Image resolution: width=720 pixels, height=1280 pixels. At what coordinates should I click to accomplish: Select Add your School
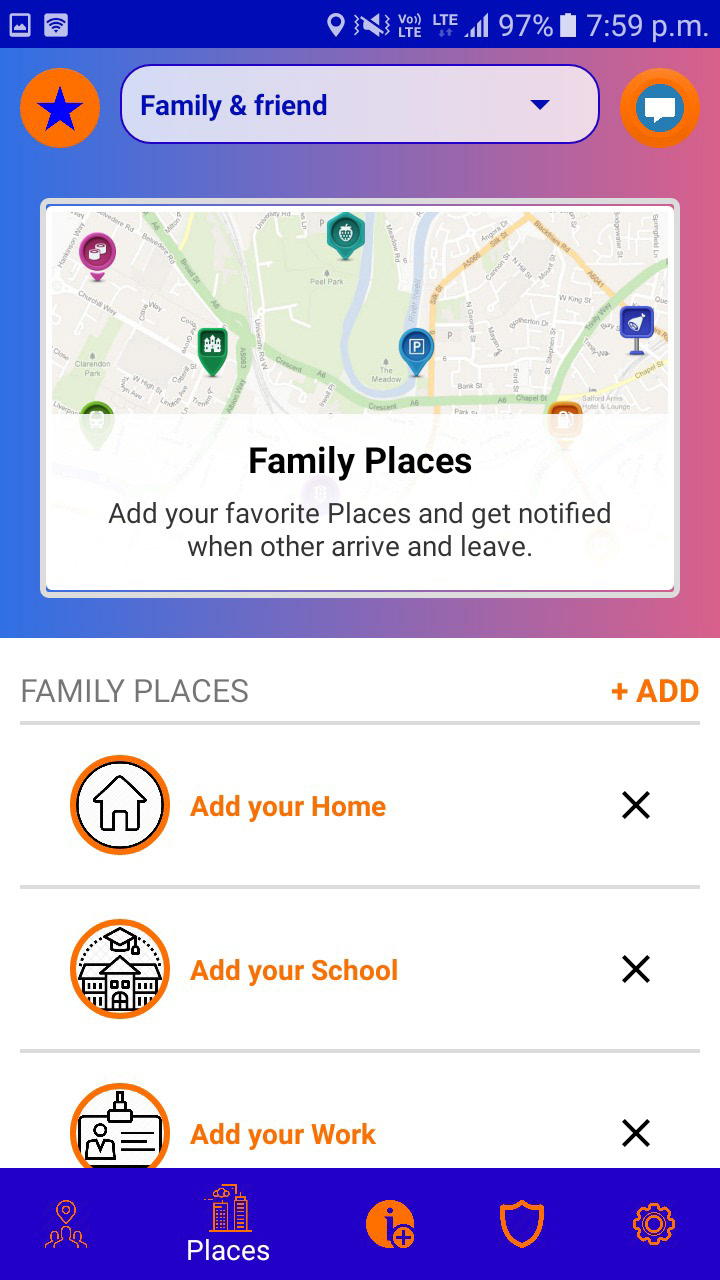point(294,970)
